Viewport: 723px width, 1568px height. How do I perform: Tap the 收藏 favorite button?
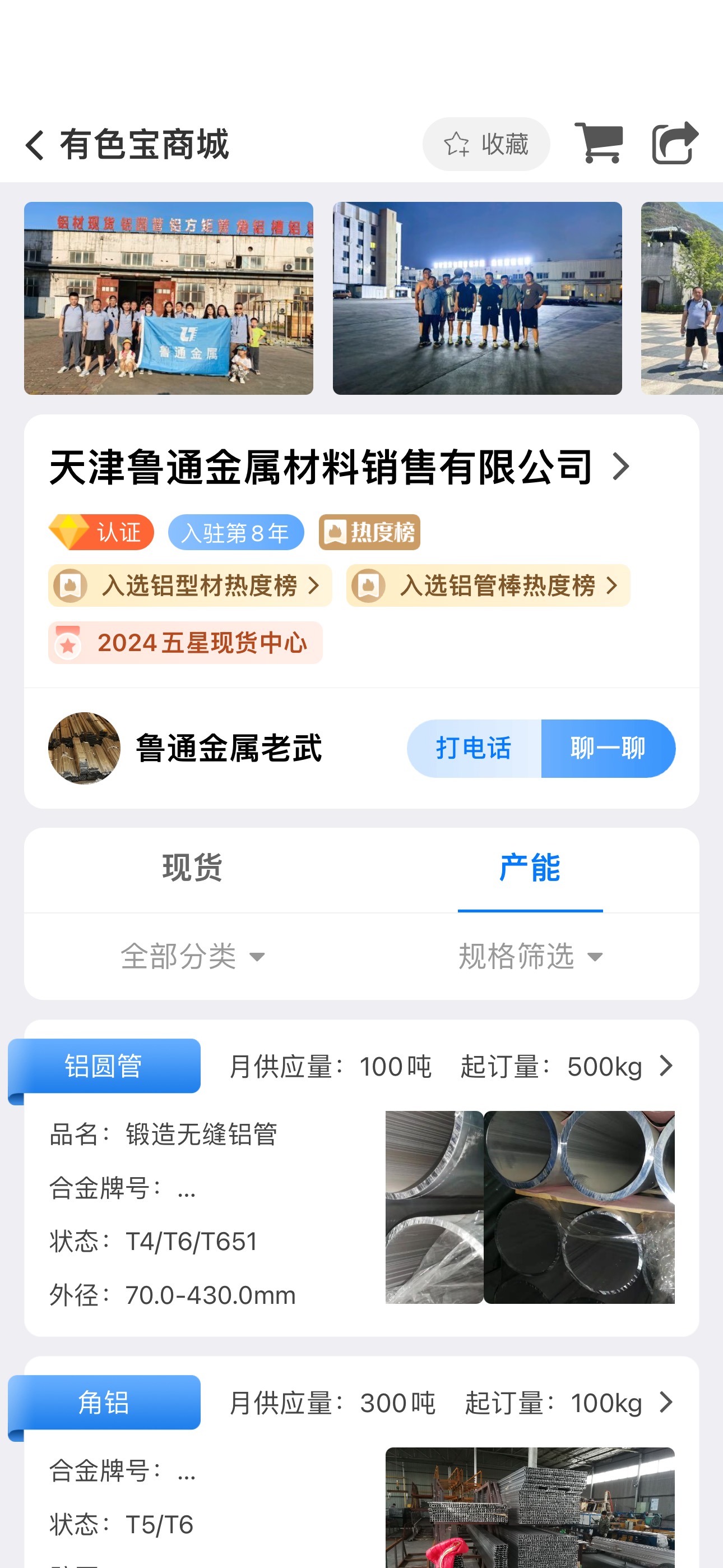486,144
